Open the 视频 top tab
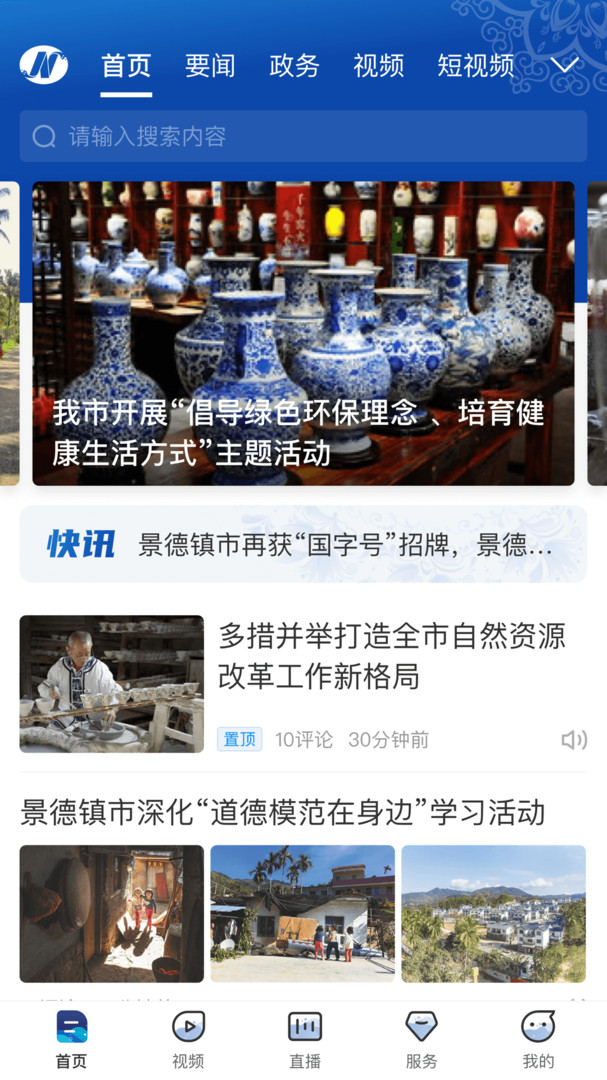Screen dimensions: 607x1080 pos(378,66)
